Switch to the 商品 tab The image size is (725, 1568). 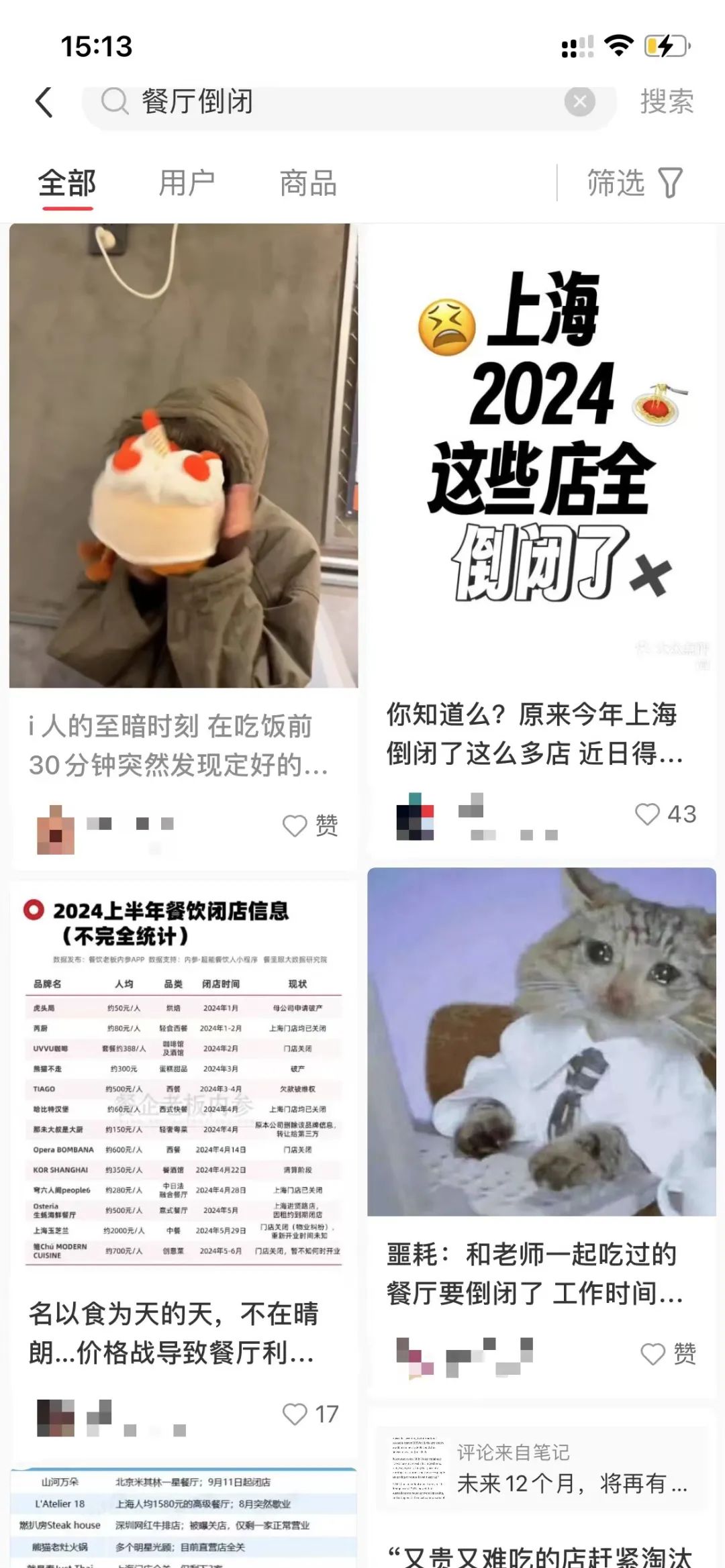pos(308,183)
